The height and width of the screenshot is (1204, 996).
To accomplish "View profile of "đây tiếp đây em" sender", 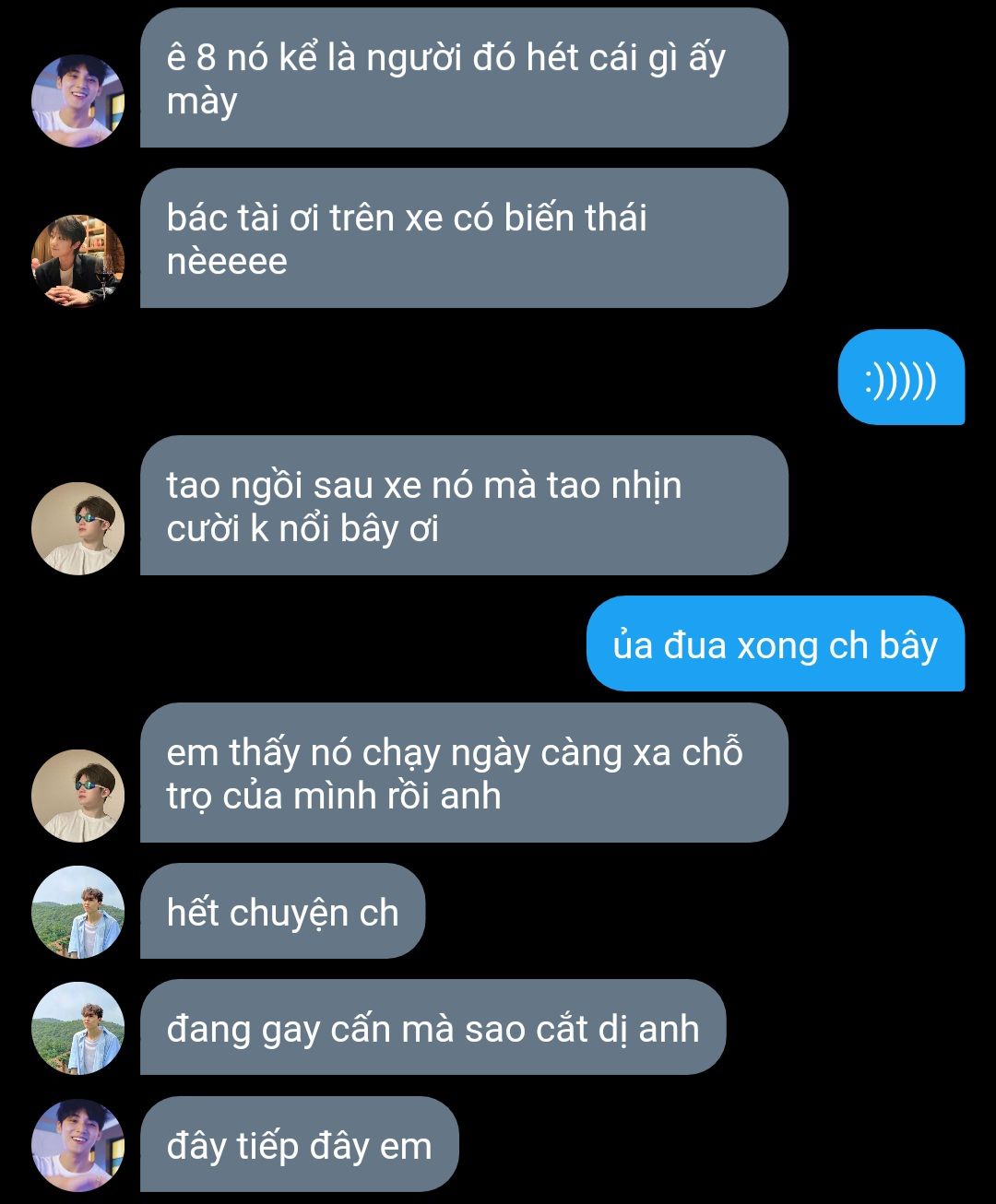I will click(x=77, y=1144).
